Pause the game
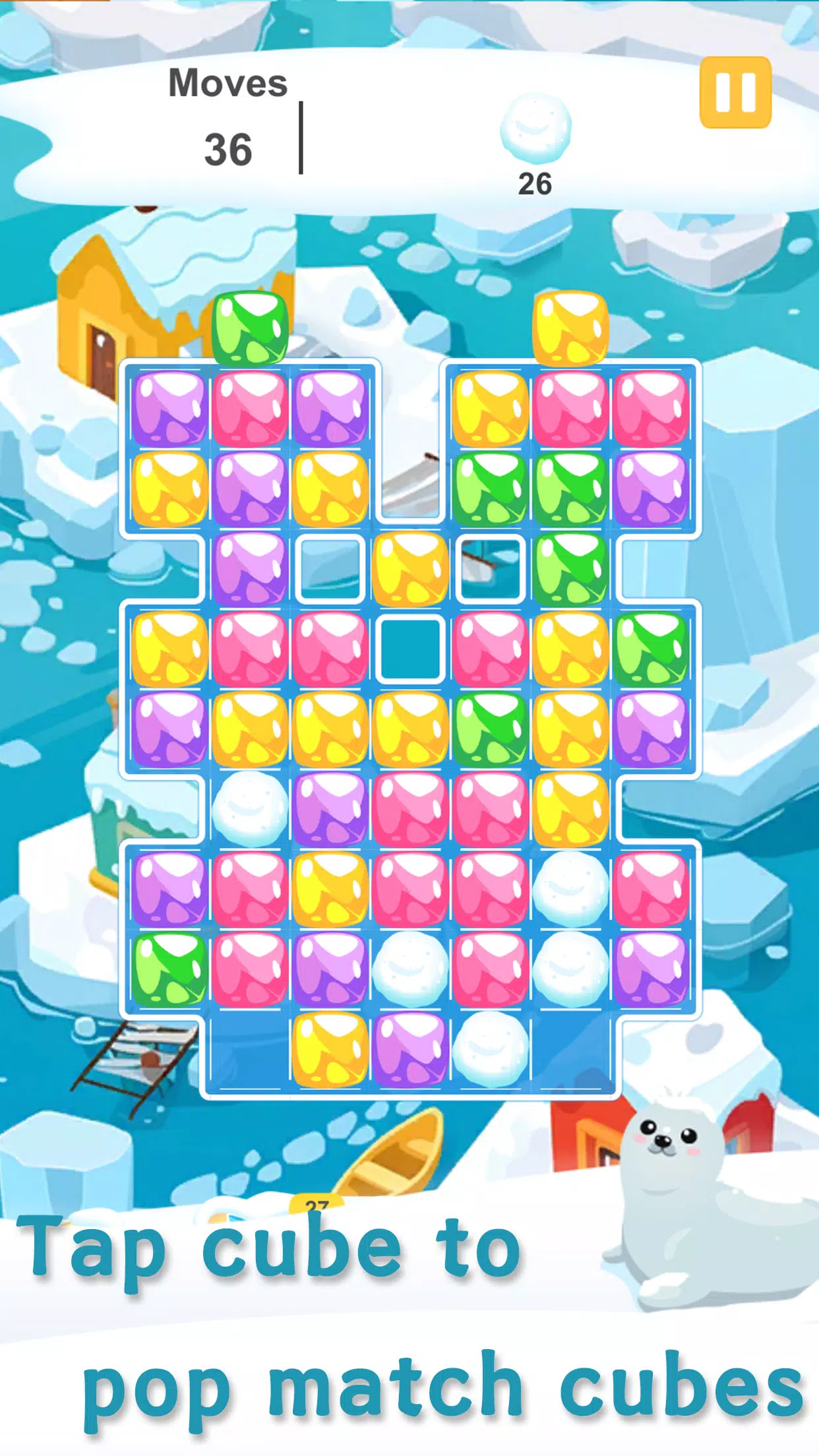This screenshot has width=819, height=1456. pyautogui.click(x=735, y=92)
